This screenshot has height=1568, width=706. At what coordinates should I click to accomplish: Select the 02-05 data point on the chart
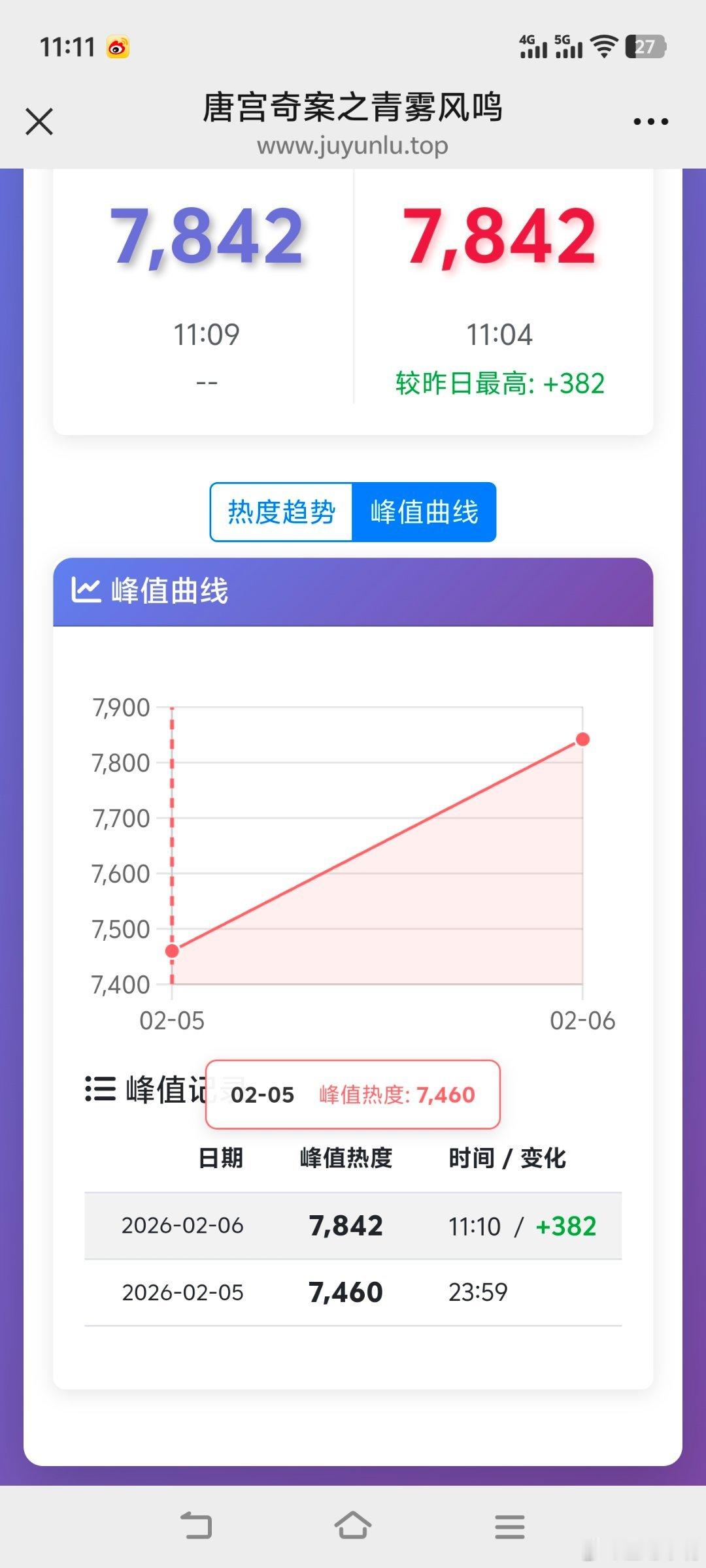[171, 950]
